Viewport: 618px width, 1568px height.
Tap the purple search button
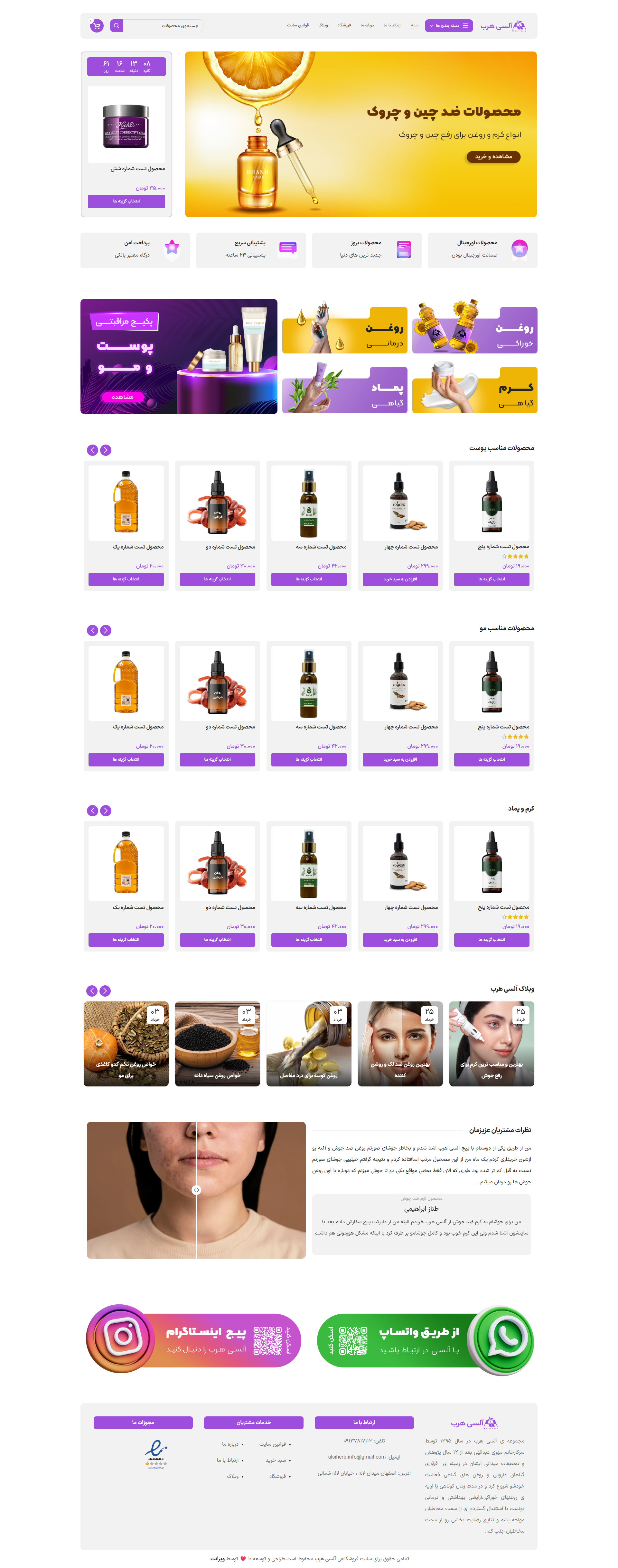[116, 25]
